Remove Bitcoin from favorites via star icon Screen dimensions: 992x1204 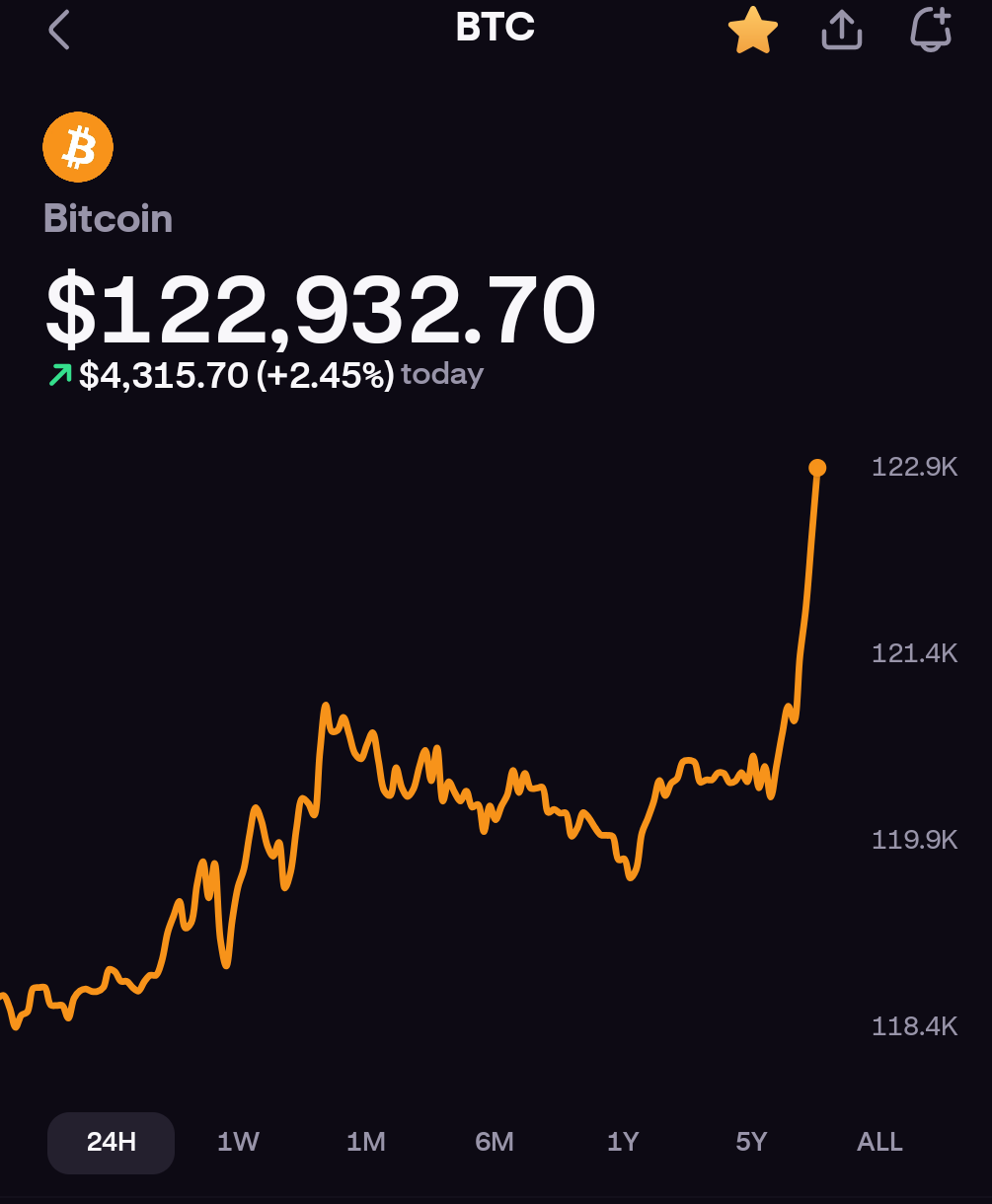pyautogui.click(x=752, y=31)
